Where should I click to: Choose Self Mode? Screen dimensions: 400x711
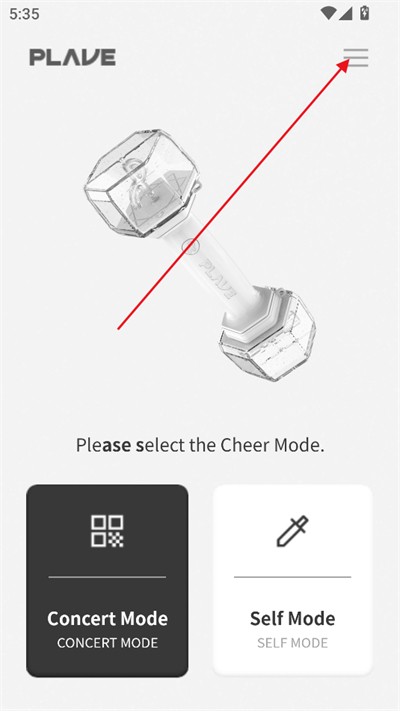pos(293,580)
